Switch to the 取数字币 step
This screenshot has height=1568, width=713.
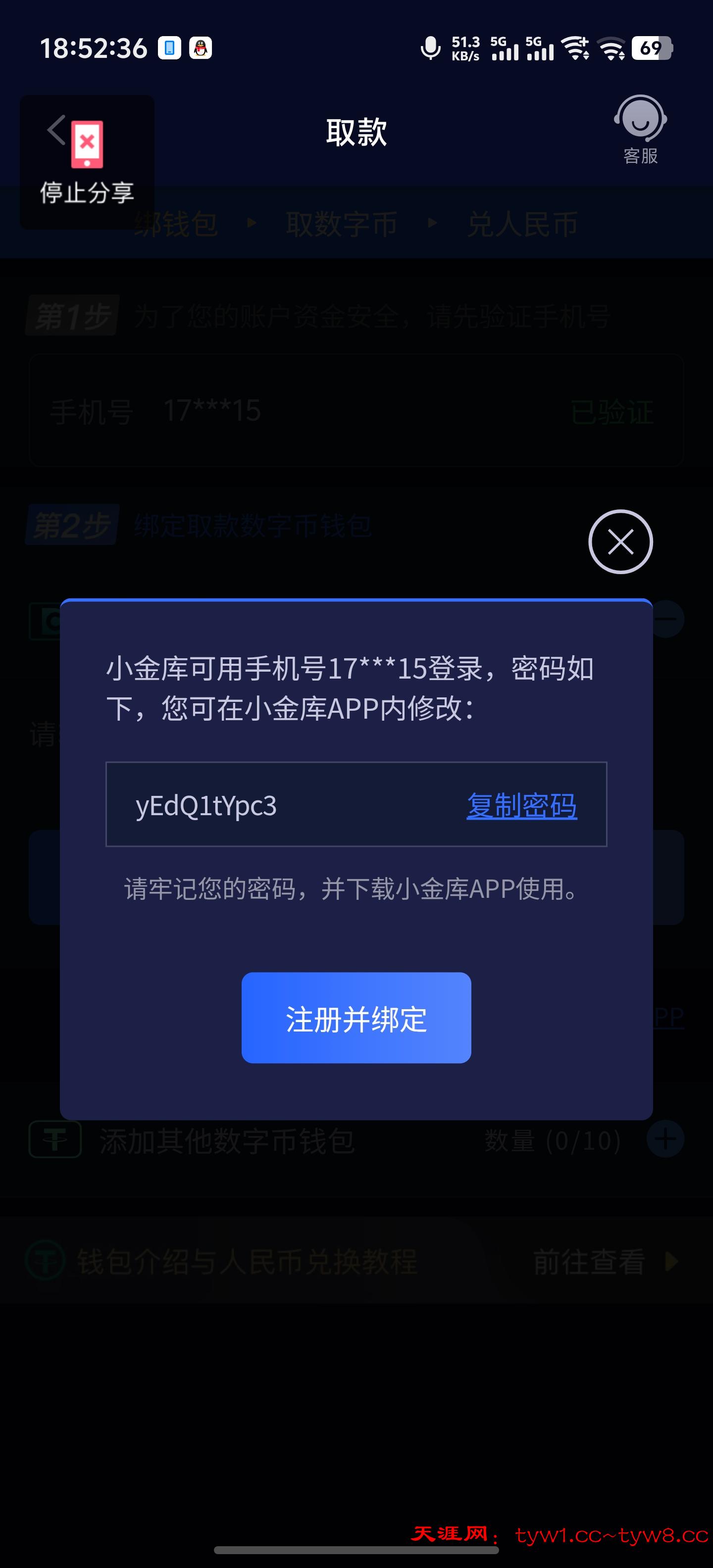tap(340, 223)
